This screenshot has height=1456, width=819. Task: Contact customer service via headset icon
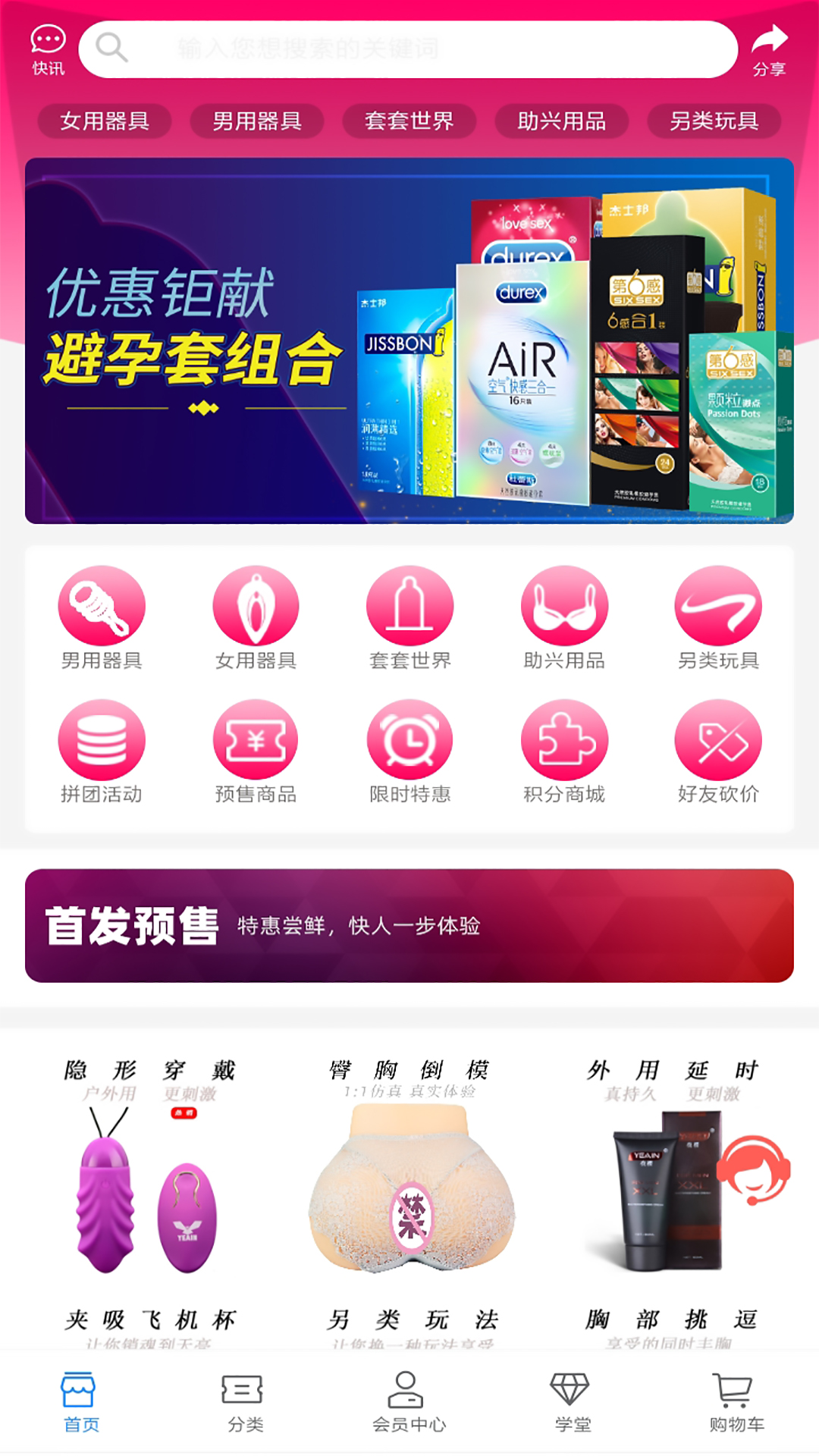tap(753, 1169)
